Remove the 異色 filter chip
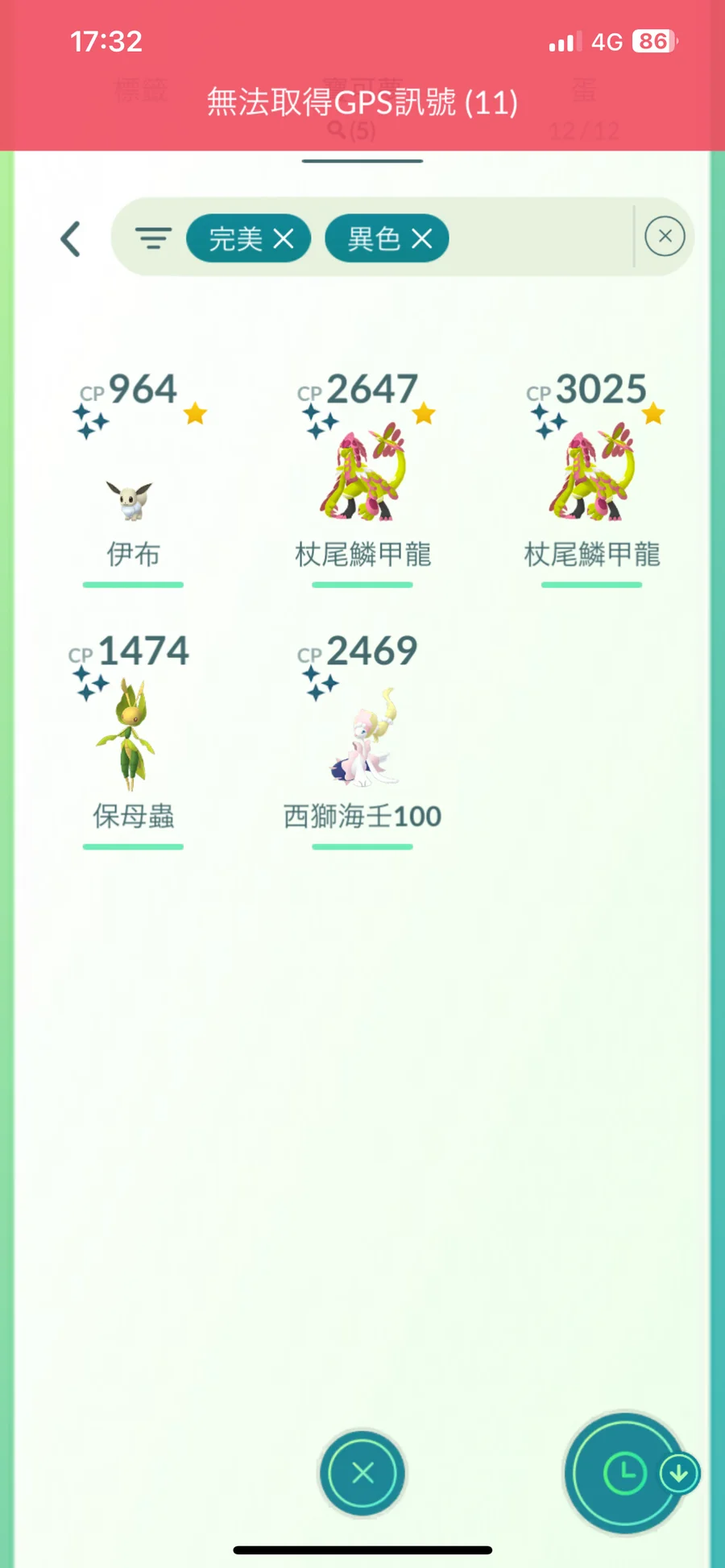725x1568 pixels. tap(421, 238)
